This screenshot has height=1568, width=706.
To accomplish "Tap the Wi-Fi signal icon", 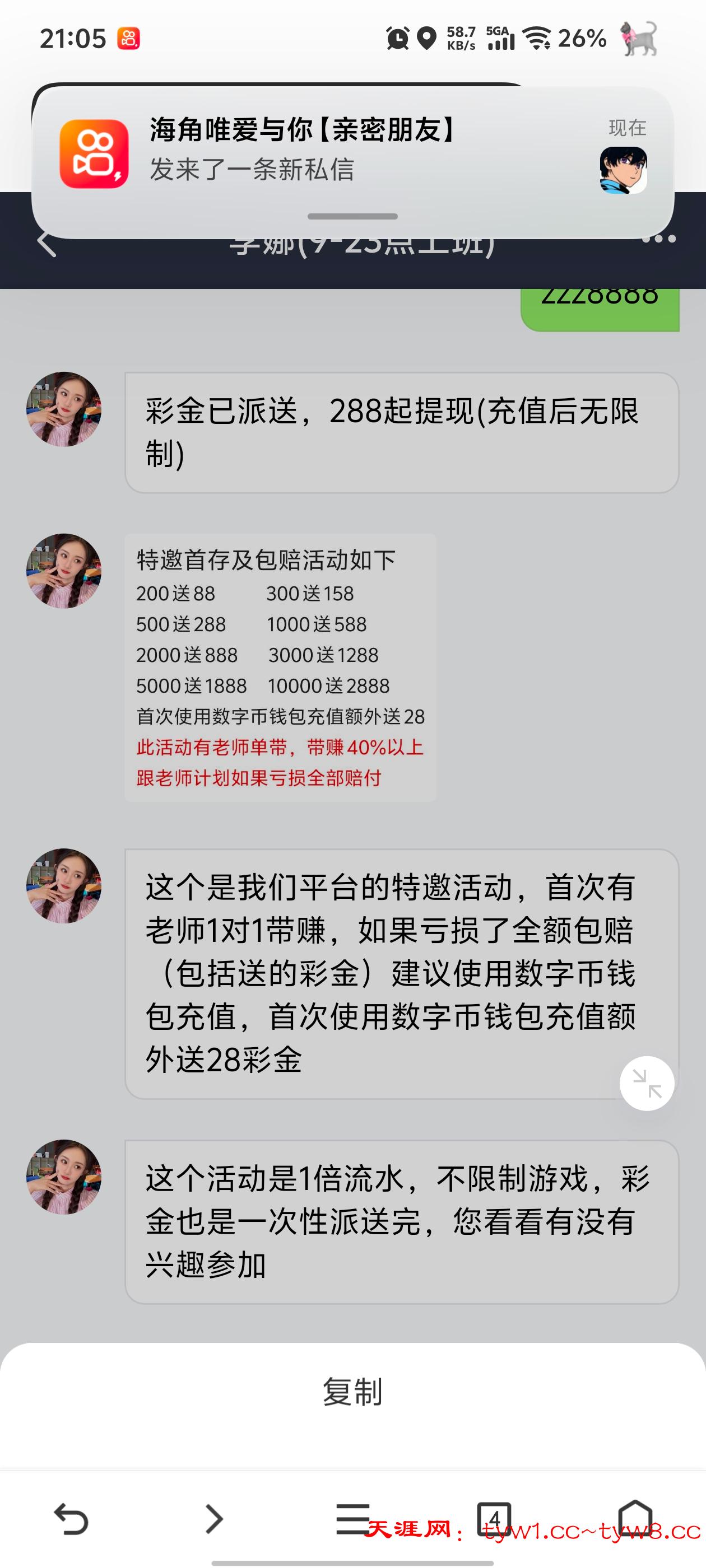I will click(536, 38).
